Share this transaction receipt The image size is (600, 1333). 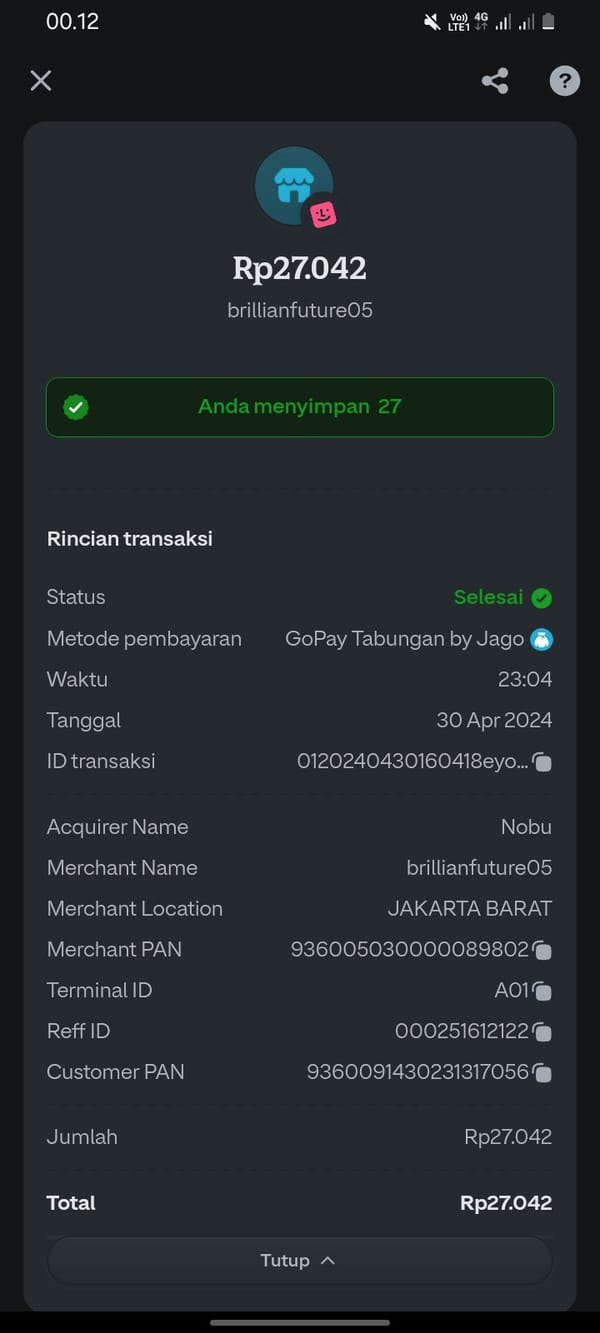pyautogui.click(x=495, y=81)
